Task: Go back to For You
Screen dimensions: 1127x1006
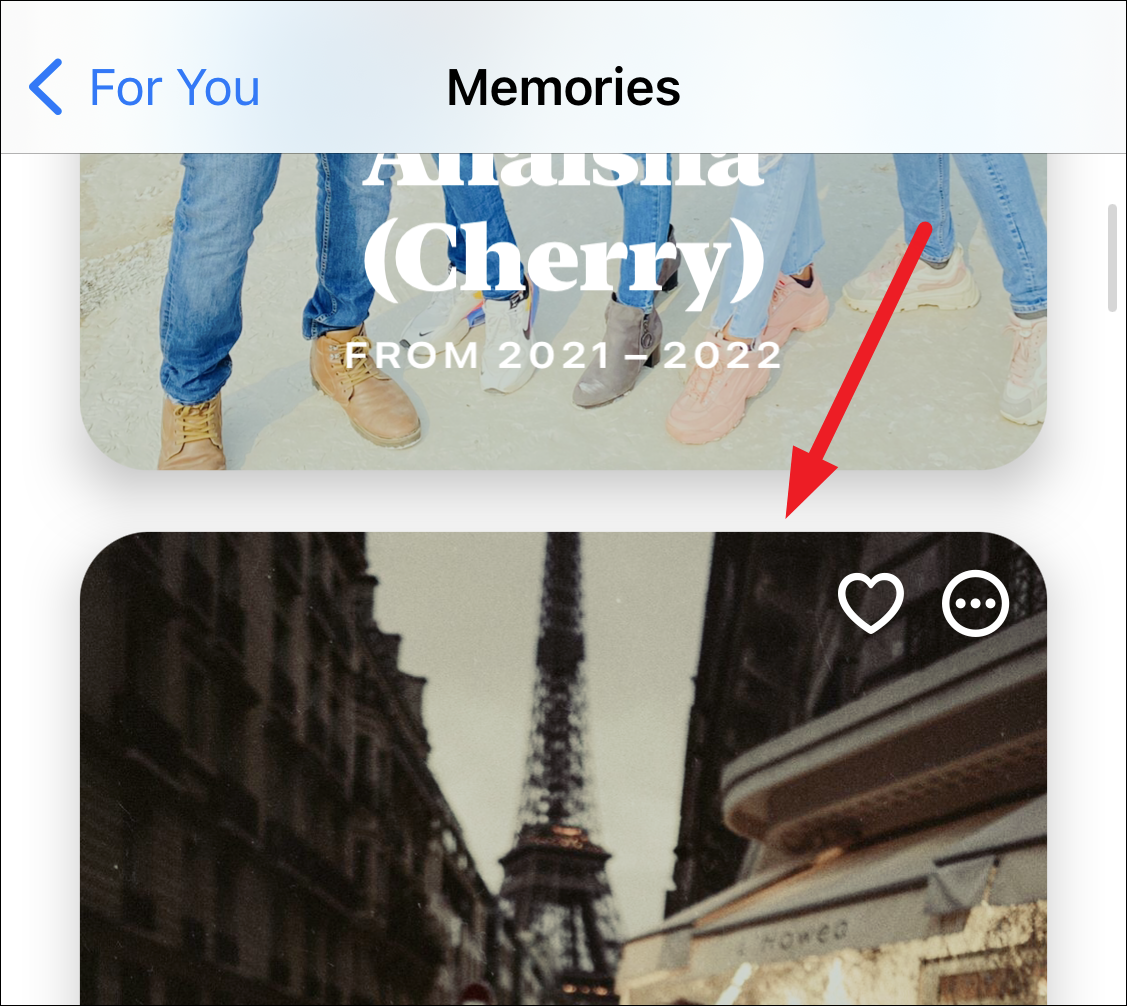Action: coord(145,87)
